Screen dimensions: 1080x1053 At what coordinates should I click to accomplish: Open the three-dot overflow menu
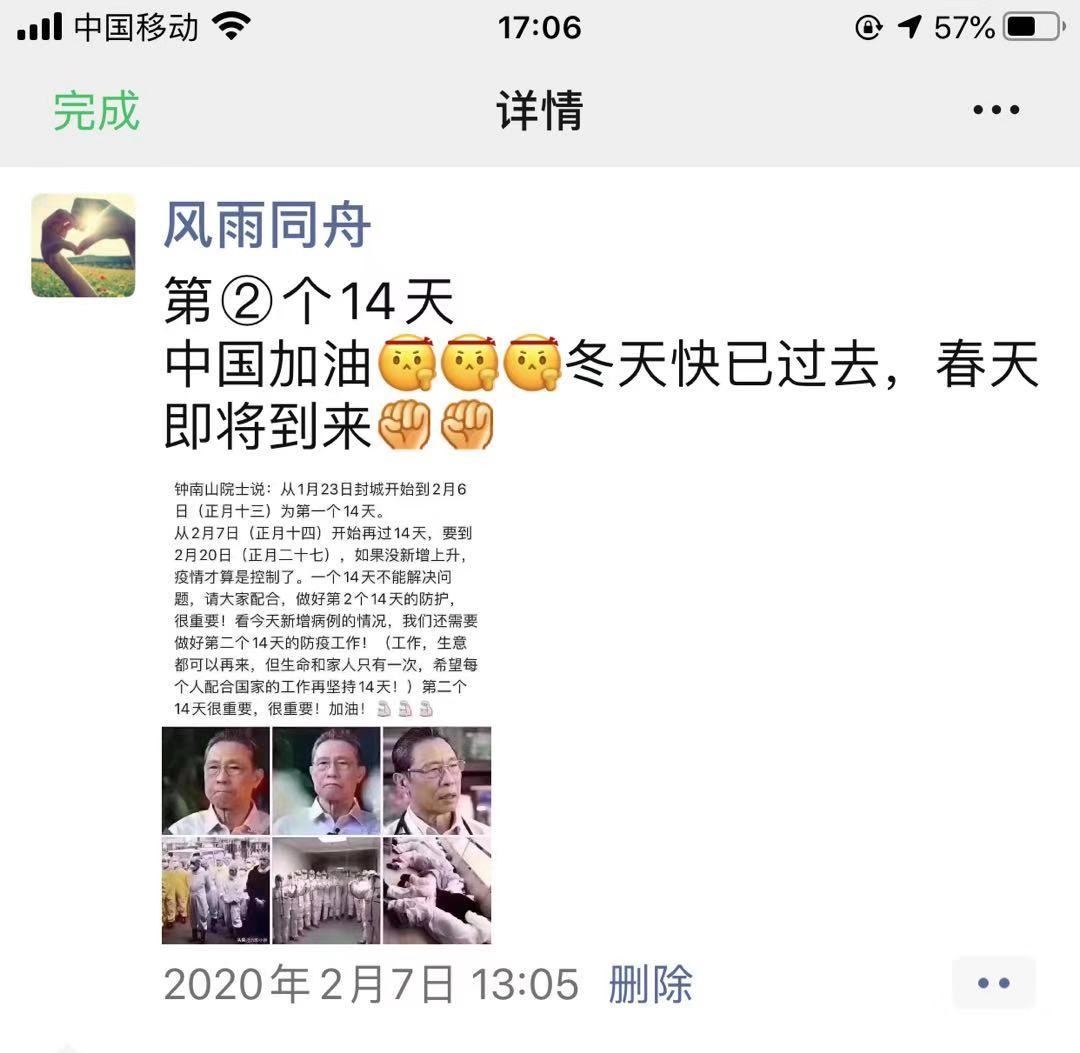(996, 110)
